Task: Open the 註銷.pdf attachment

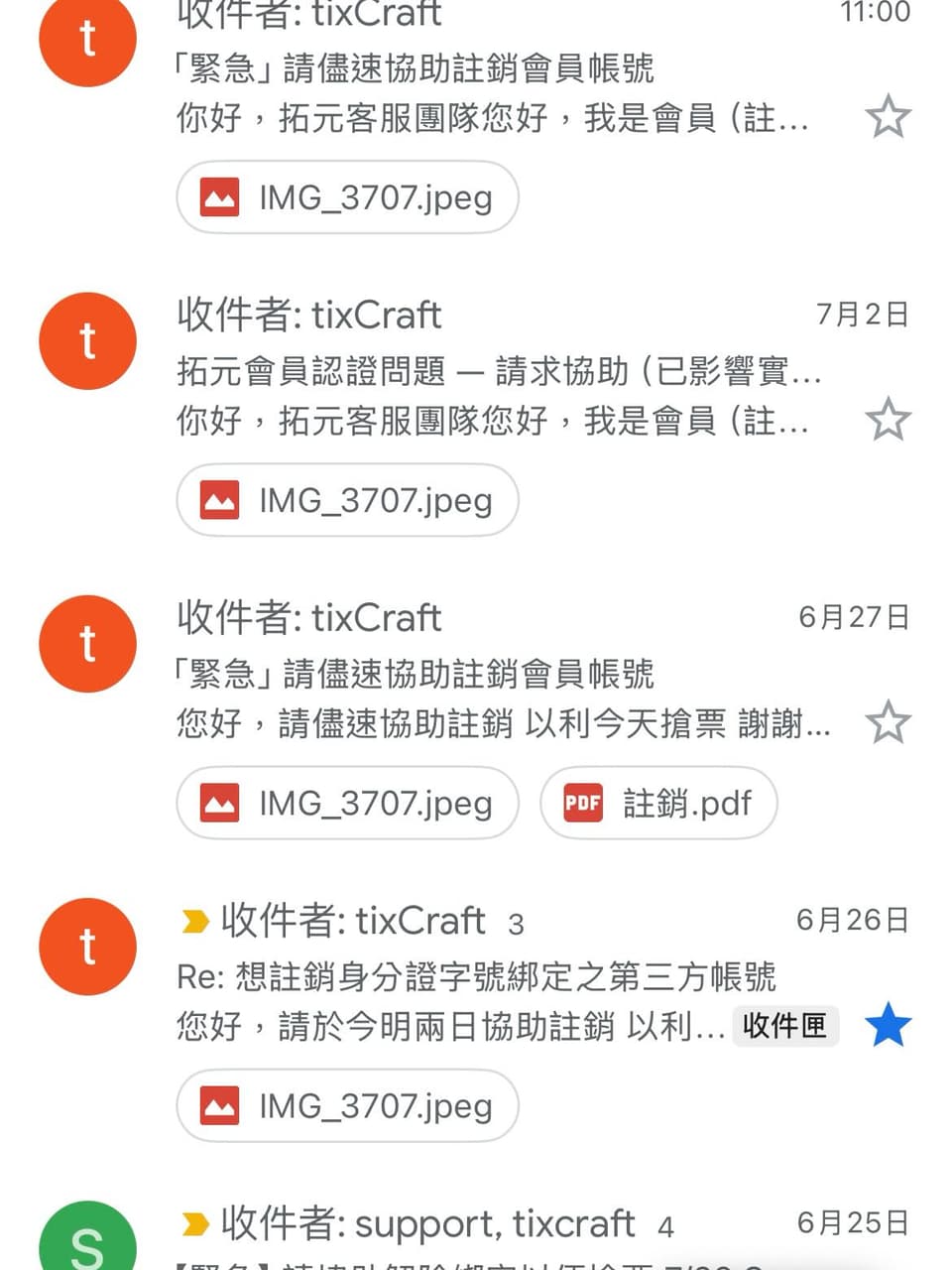Action: pyautogui.click(x=658, y=804)
